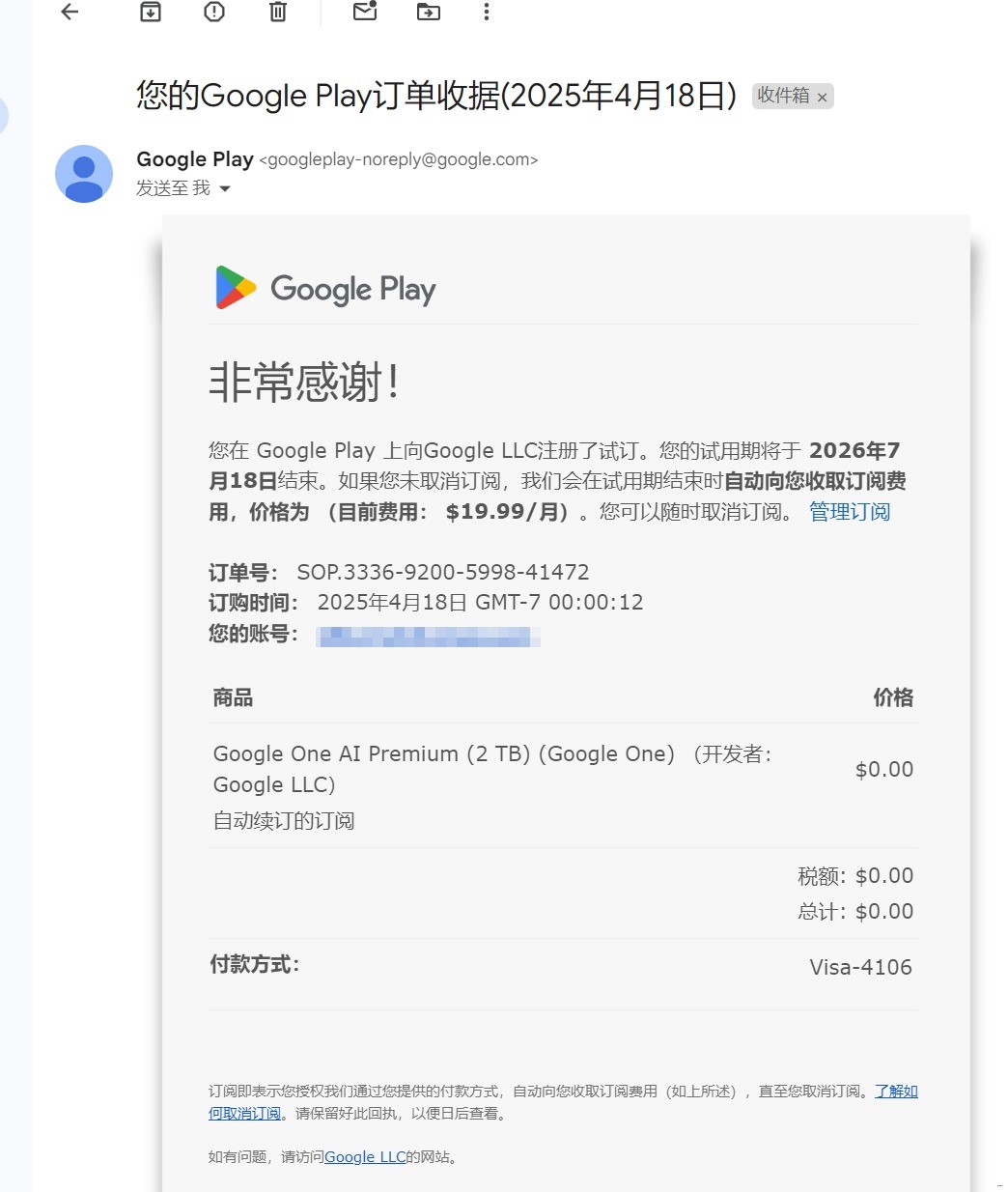Visit the Google LLC website link

point(365,1157)
